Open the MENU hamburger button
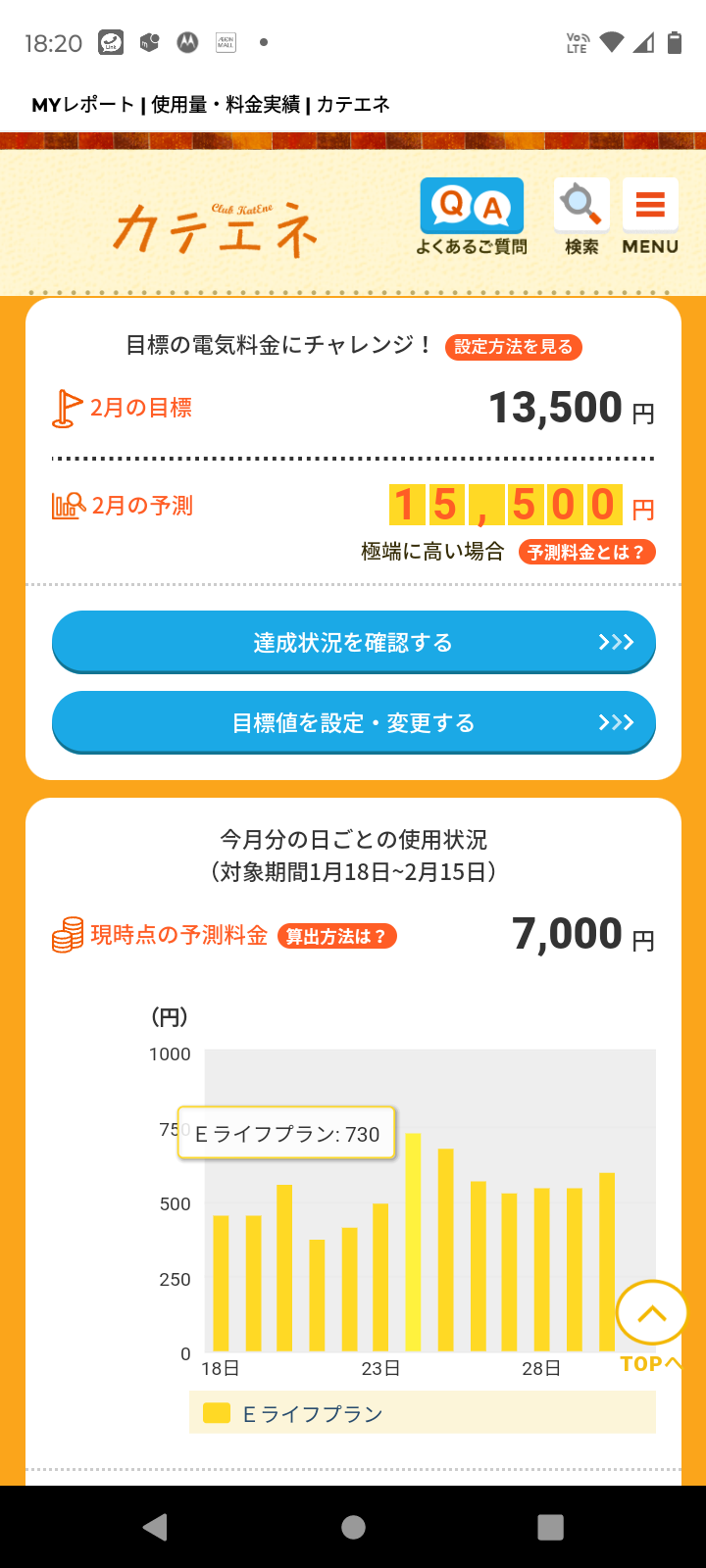The height and width of the screenshot is (1568, 706). (x=650, y=218)
